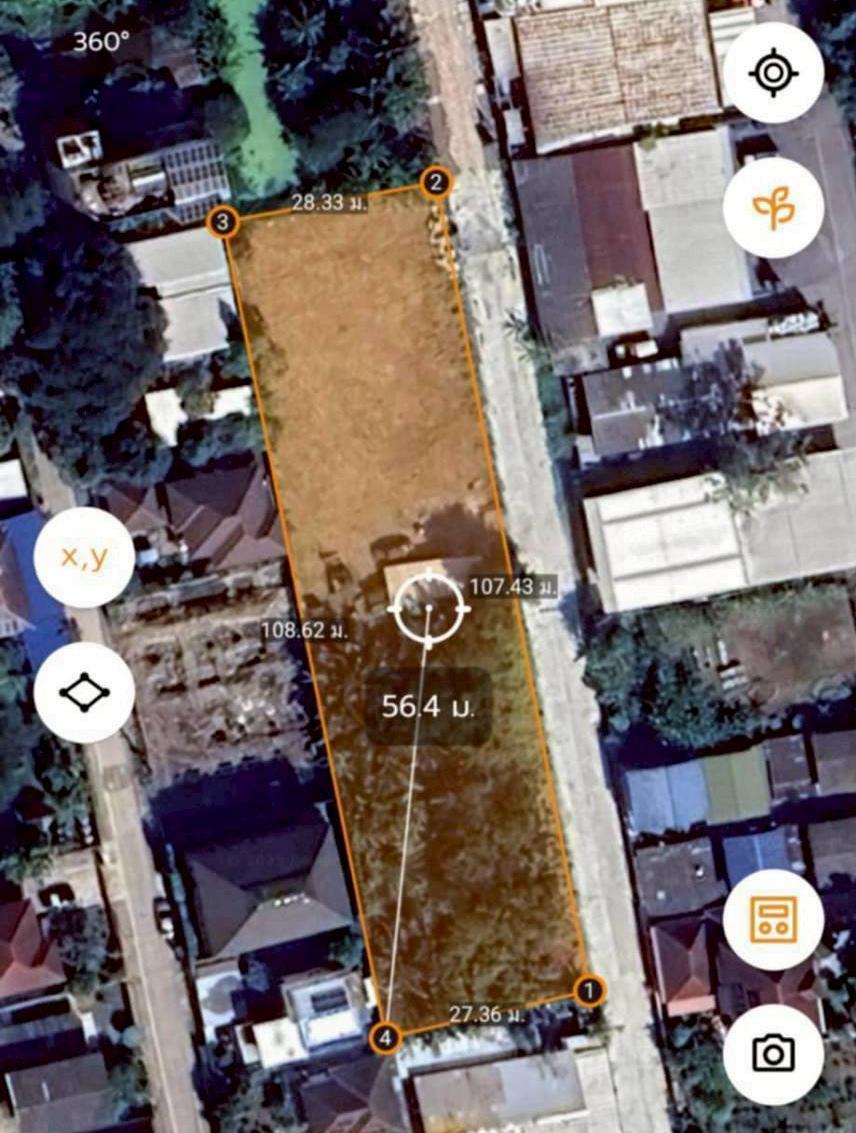Select the polygon shape tool

[x=84, y=692]
